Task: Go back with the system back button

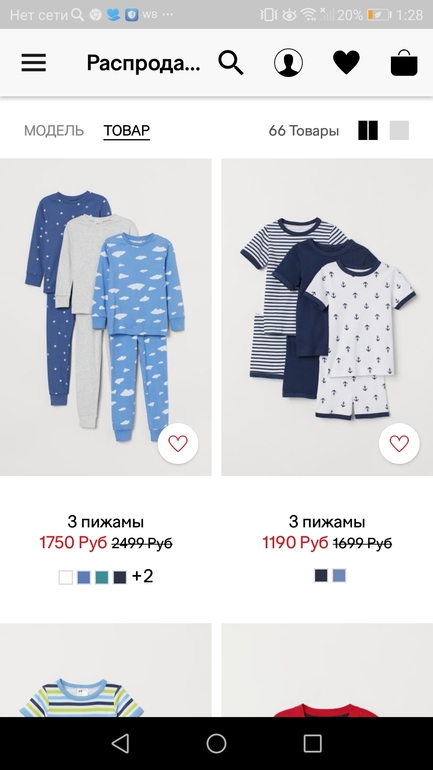Action: click(x=120, y=743)
